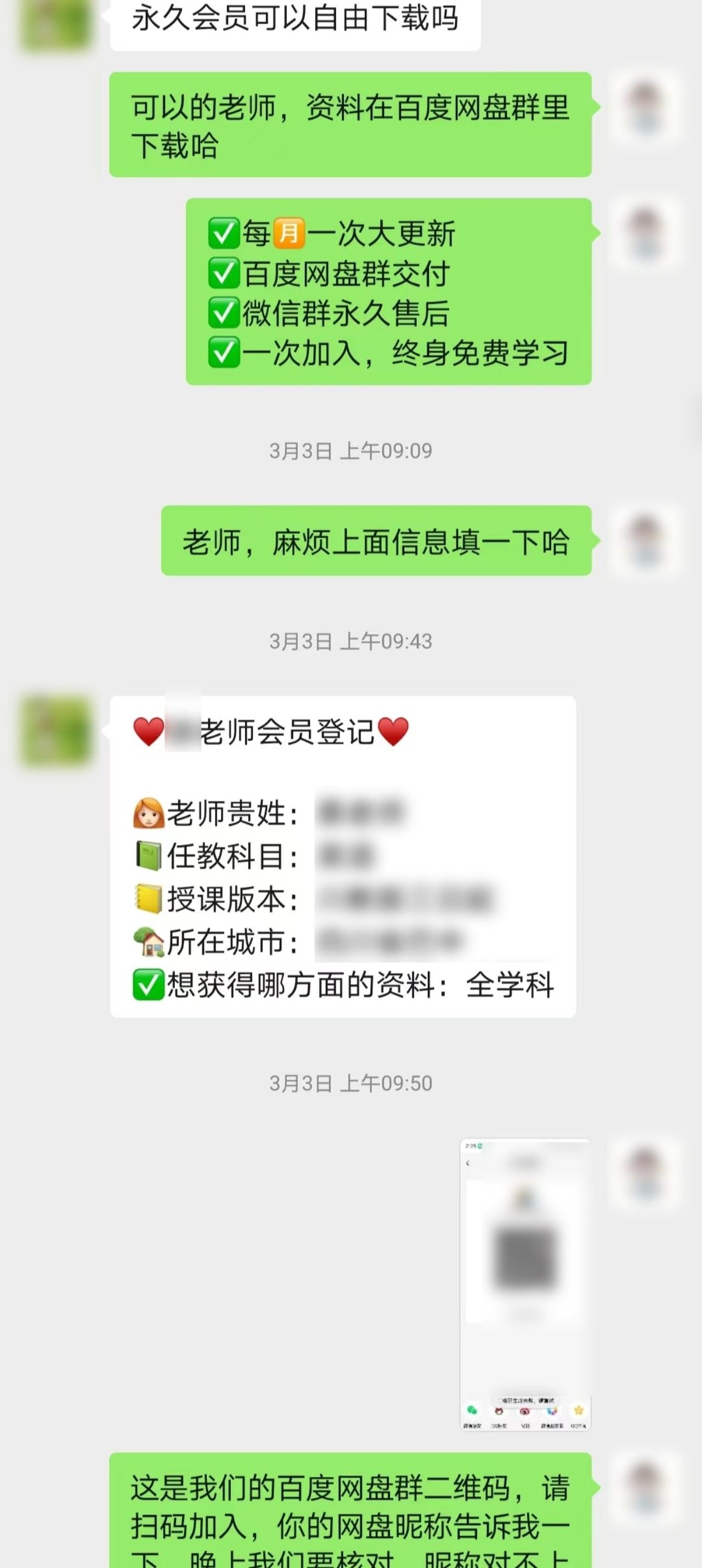Tap the blue icon in the thumbnail's bottom row
702x1568 pixels.
click(x=552, y=1411)
